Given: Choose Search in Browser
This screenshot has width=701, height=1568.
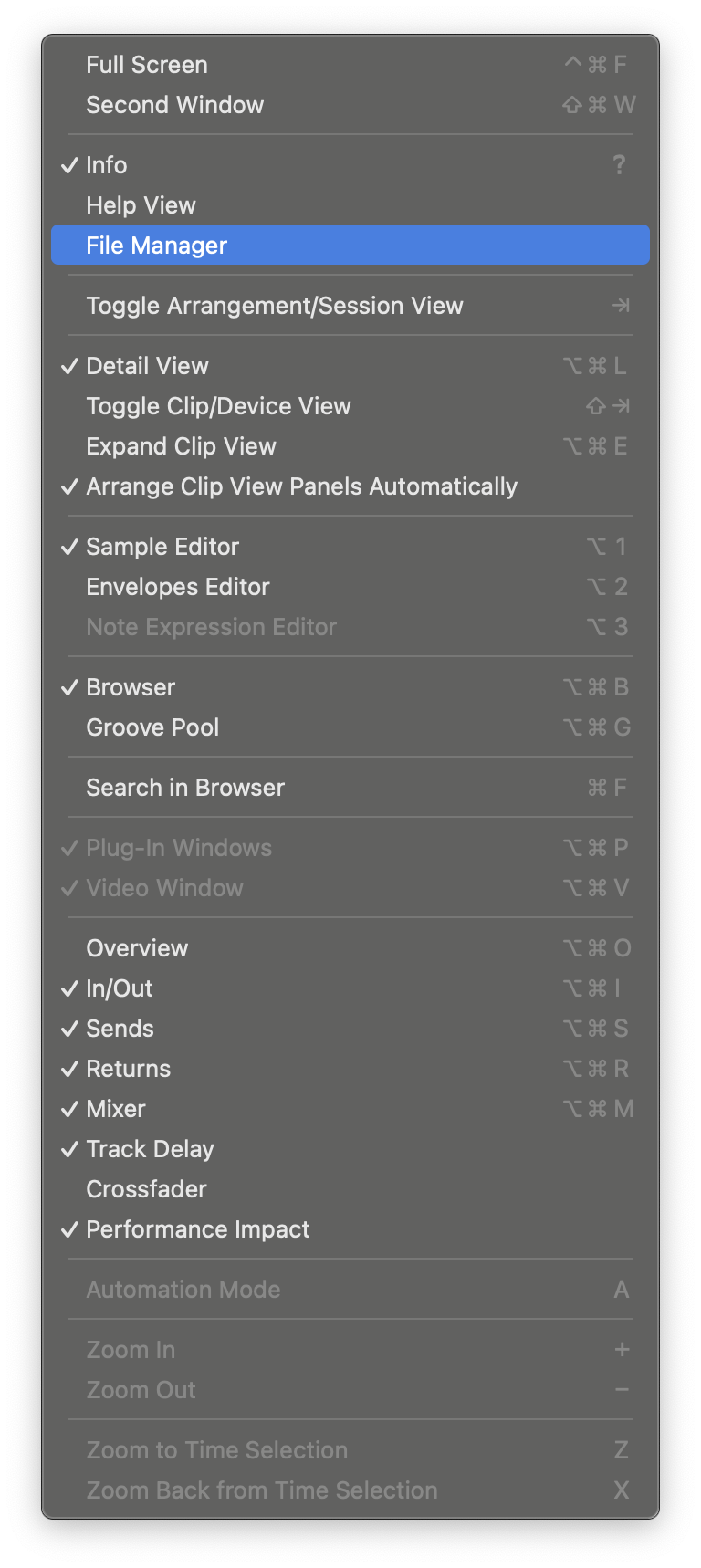Looking at the screenshot, I should click(x=185, y=788).
